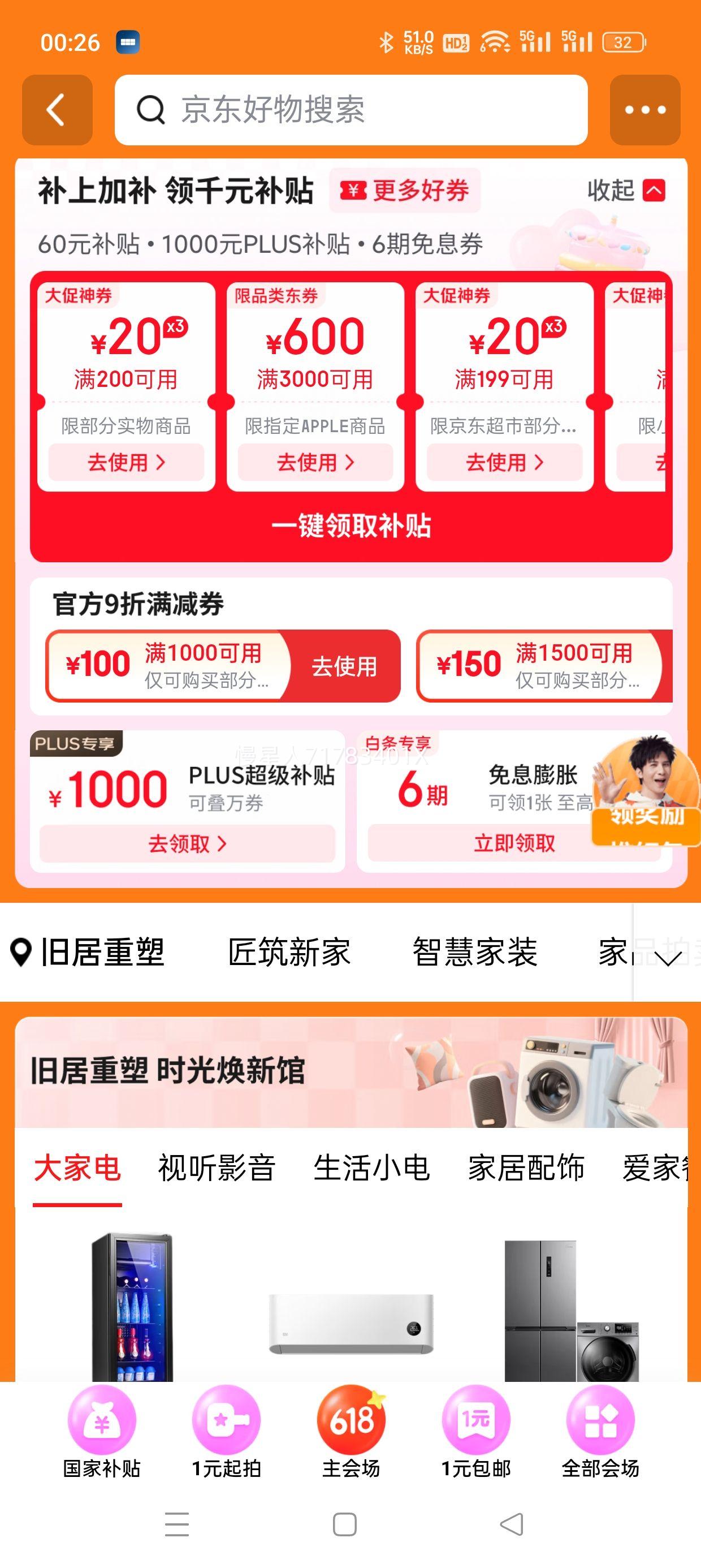Collapse the coupon panel with 收起

(626, 191)
